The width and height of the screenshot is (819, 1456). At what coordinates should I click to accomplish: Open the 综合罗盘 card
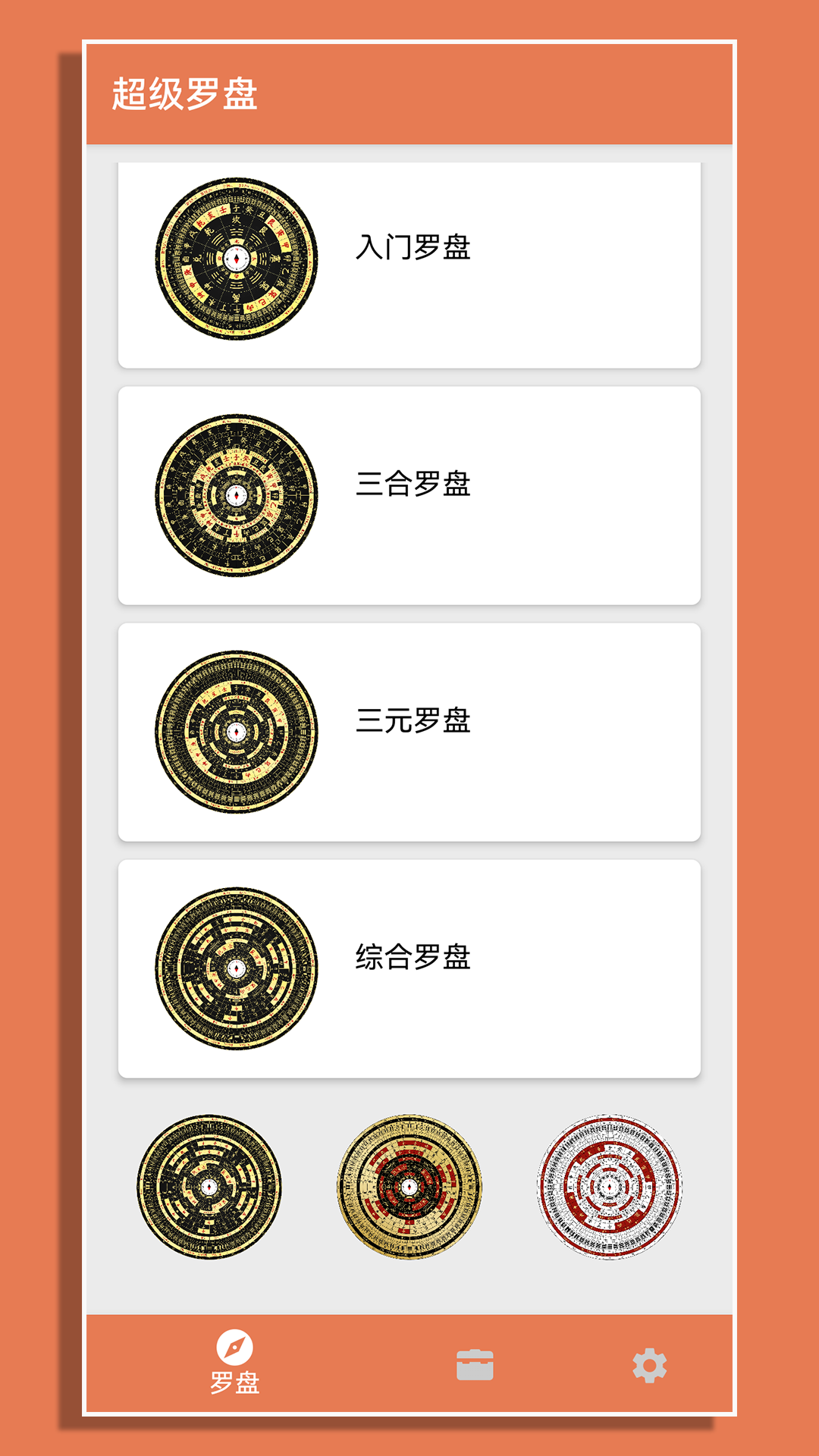click(x=409, y=968)
